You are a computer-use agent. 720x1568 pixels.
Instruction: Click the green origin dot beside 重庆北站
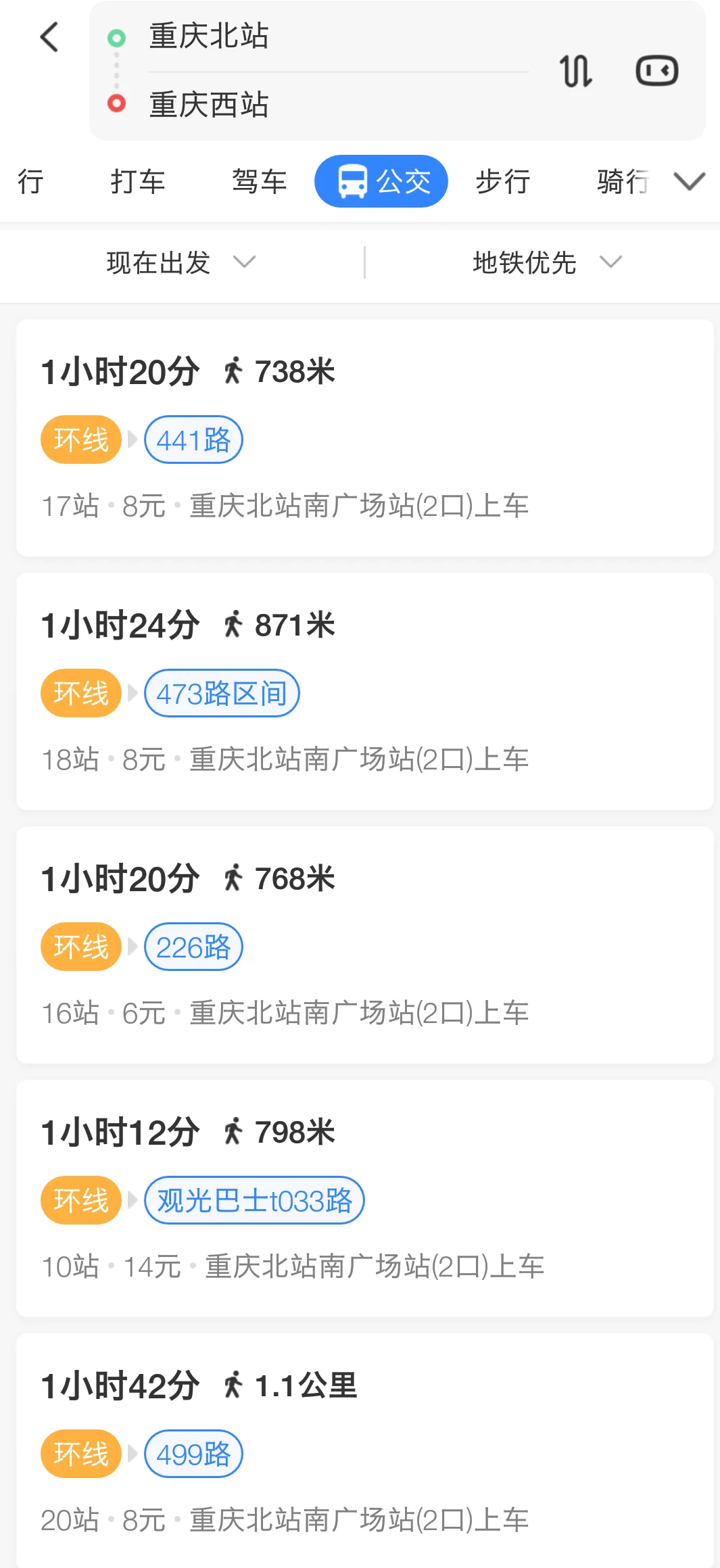pos(117,37)
